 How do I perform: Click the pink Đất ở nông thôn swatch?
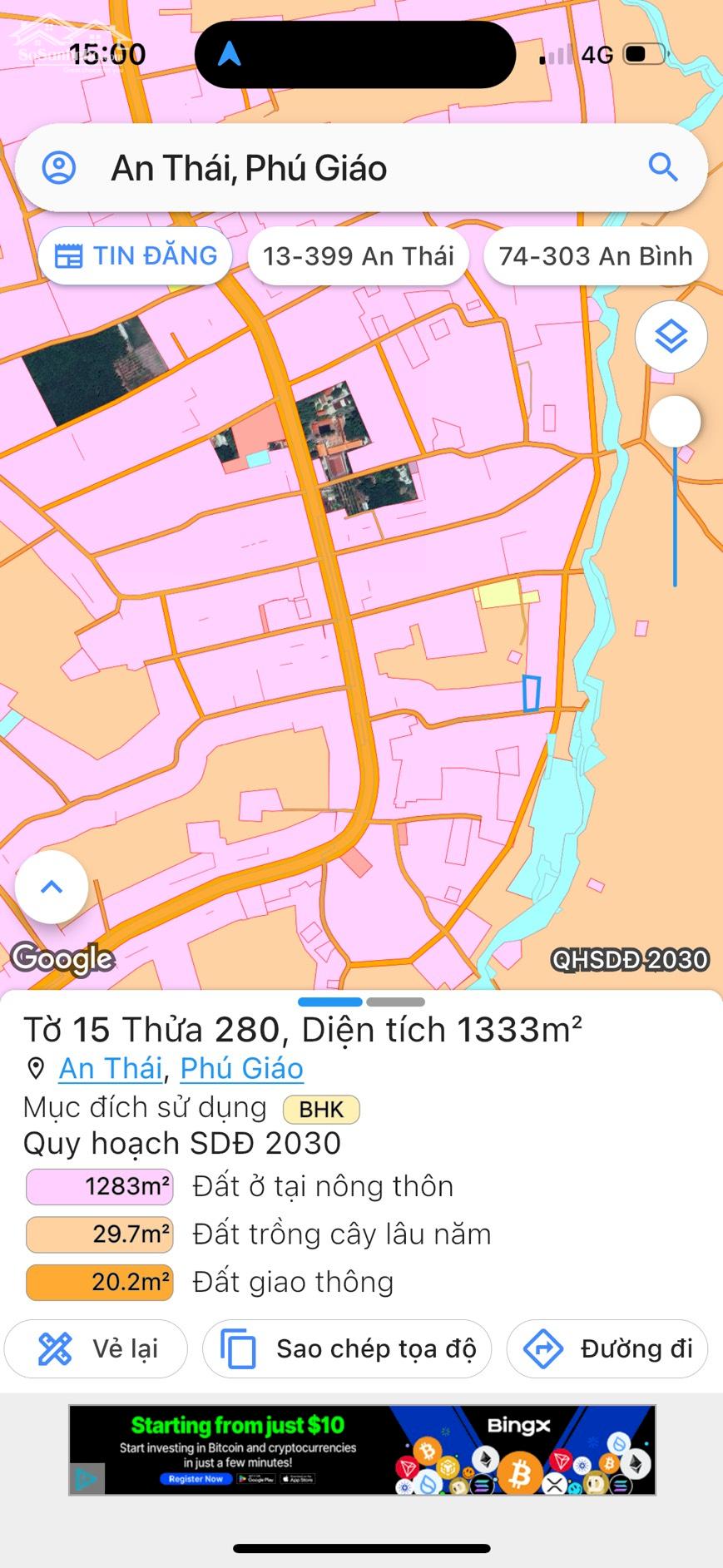99,1186
